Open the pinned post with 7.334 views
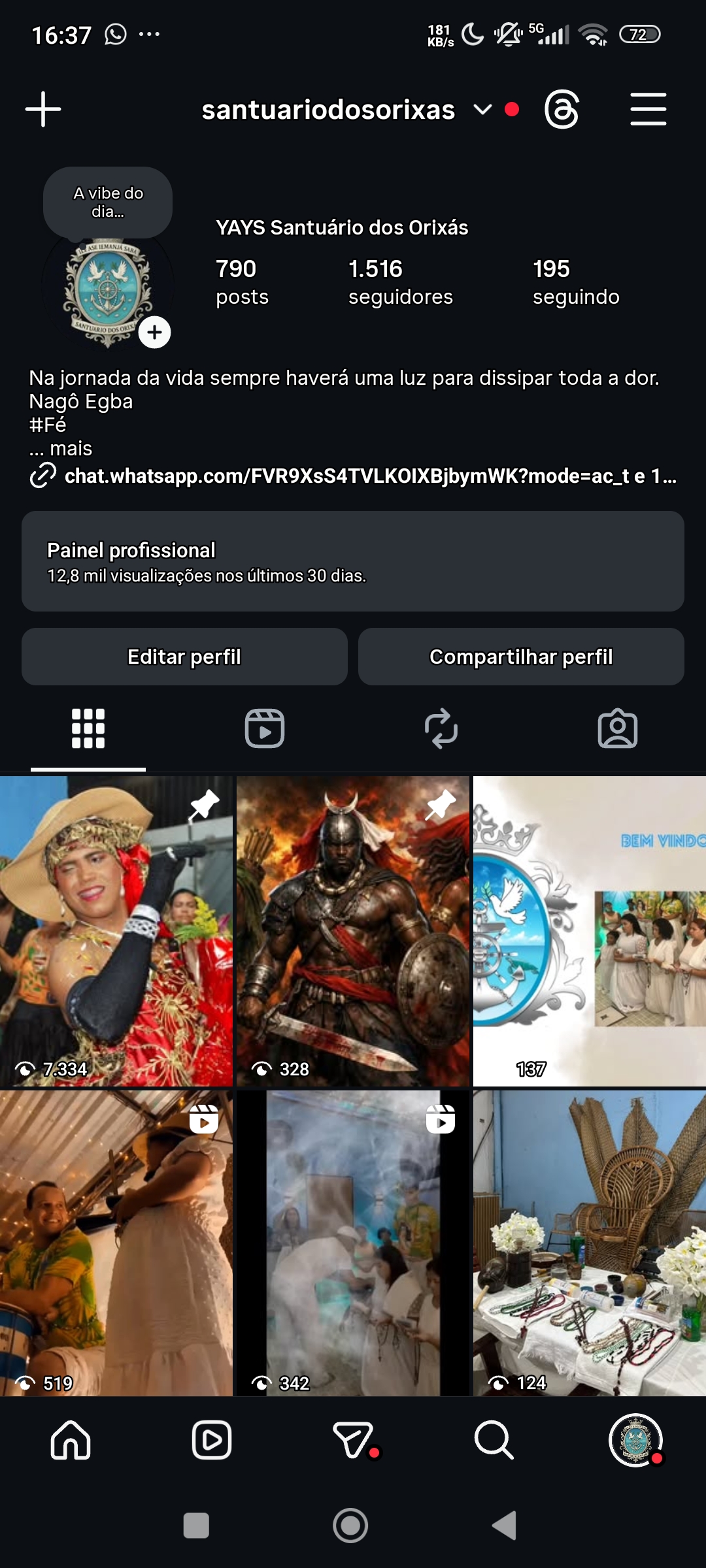Viewport: 706px width, 1568px height. (x=116, y=931)
